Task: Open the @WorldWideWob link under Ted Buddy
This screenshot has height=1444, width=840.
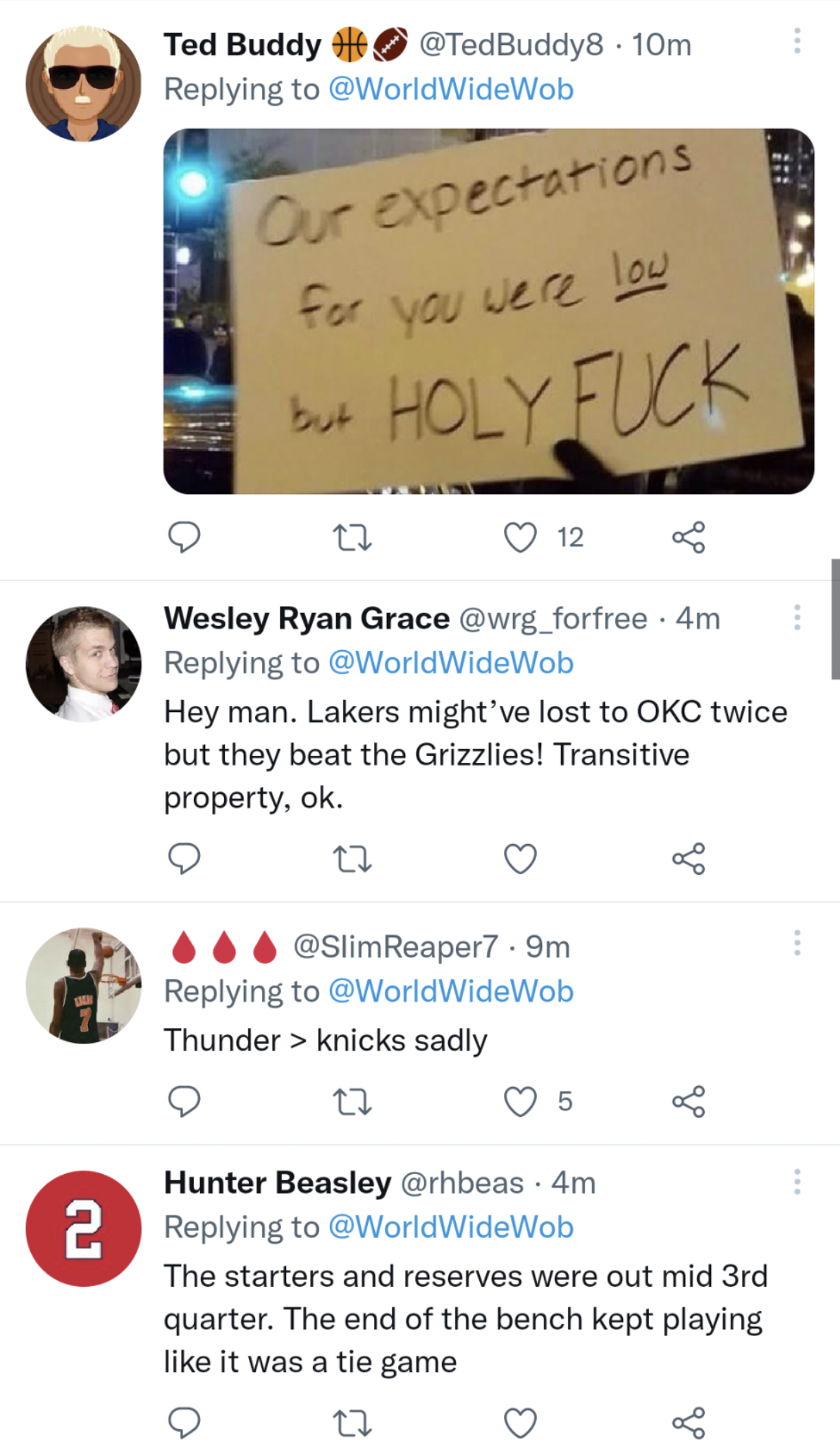Action: [452, 89]
